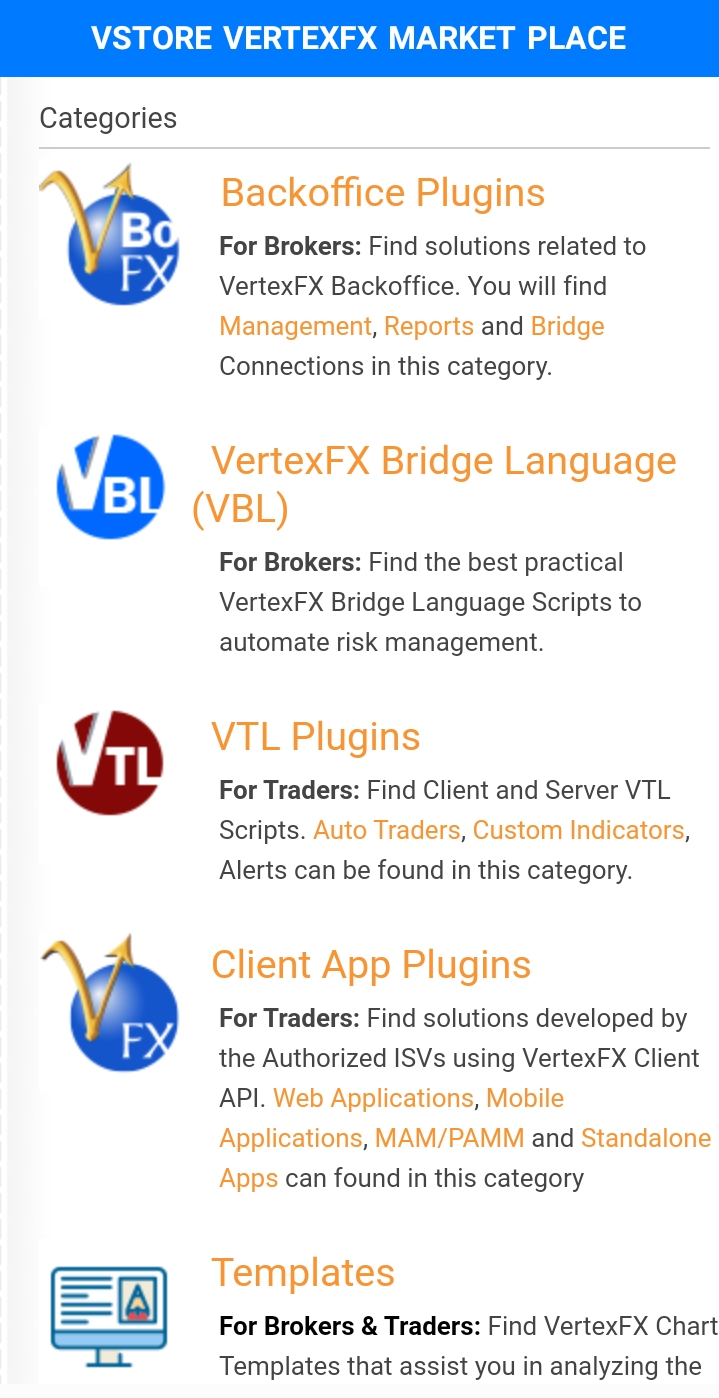Screen dimensions: 719x1398
Task: Tap the VTL category image
Action: pyautogui.click(x=110, y=762)
